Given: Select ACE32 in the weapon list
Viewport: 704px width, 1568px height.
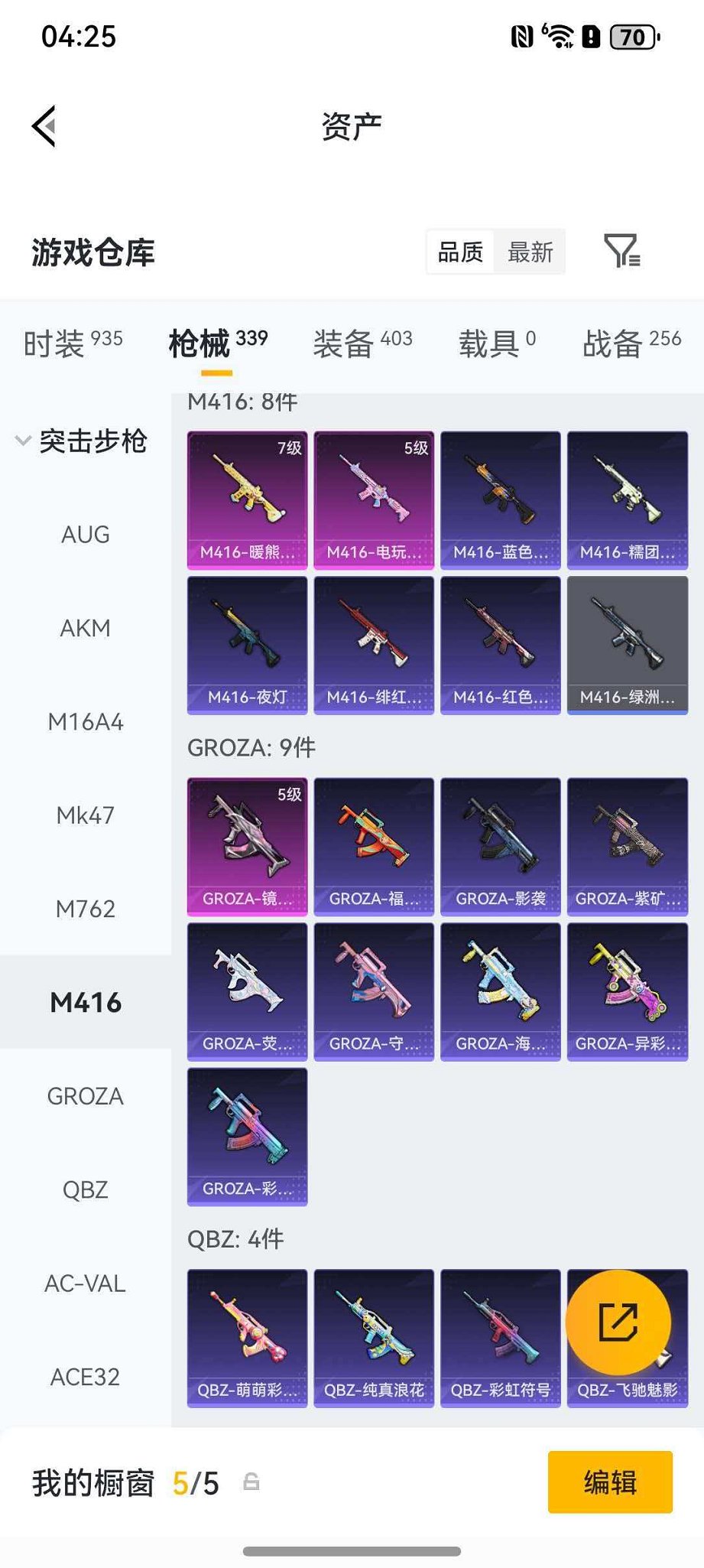Looking at the screenshot, I should [85, 1377].
